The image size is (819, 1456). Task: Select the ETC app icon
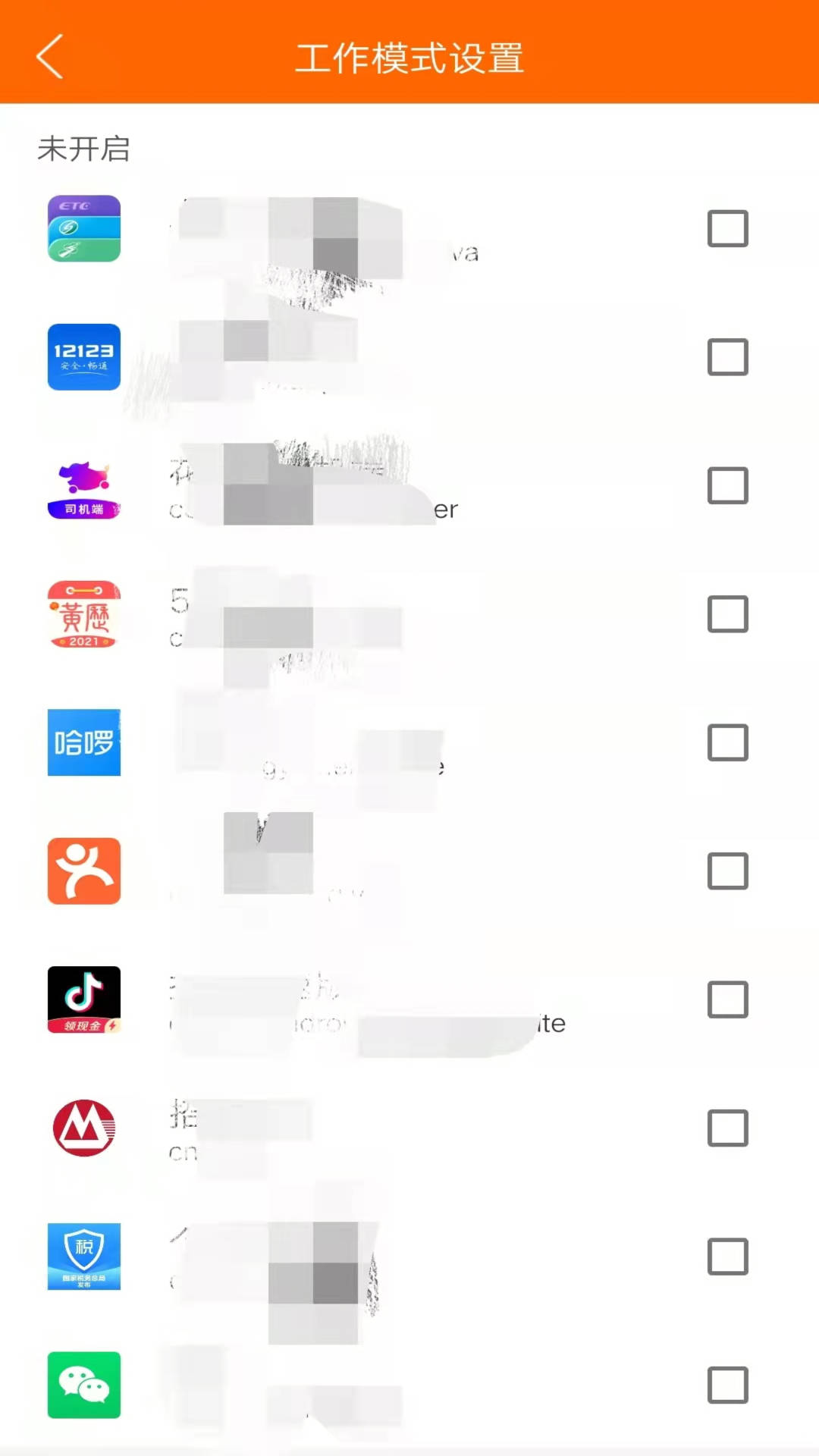[83, 228]
